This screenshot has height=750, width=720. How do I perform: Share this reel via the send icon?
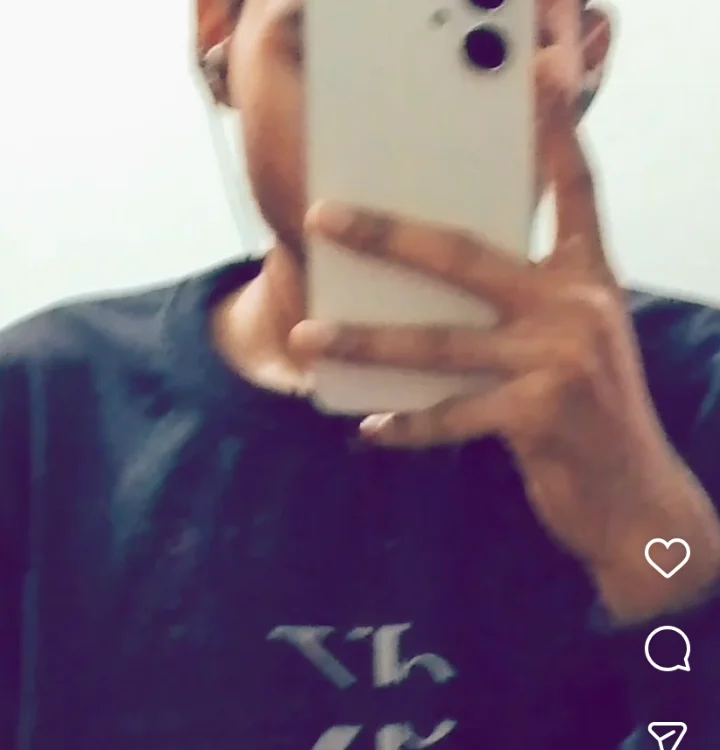point(667,736)
